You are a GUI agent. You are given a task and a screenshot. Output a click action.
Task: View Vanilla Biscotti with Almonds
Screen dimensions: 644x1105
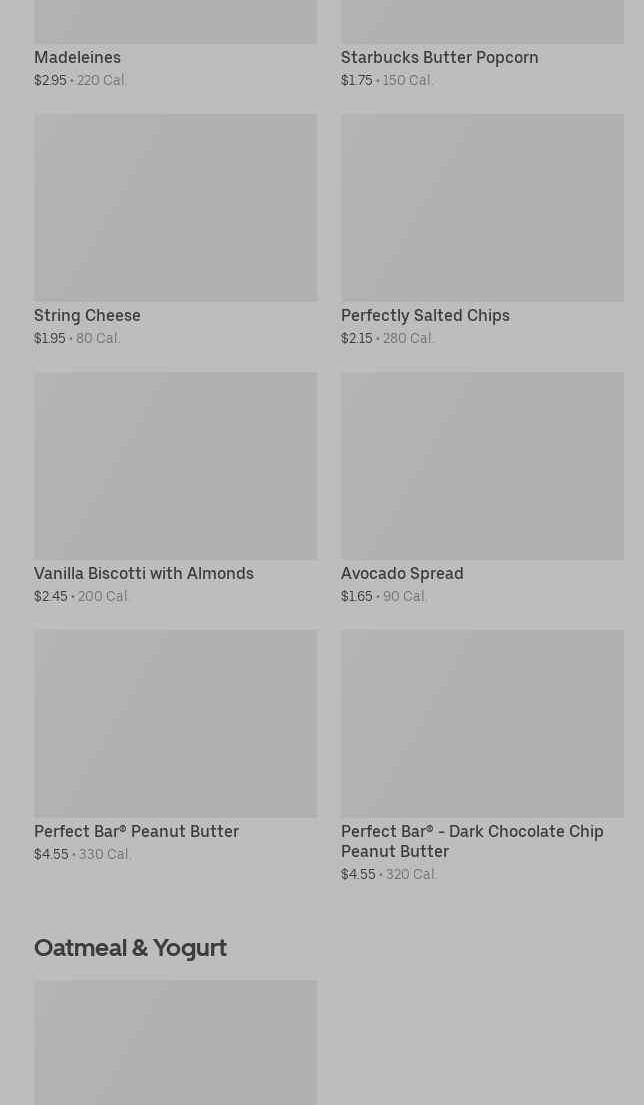click(x=175, y=488)
